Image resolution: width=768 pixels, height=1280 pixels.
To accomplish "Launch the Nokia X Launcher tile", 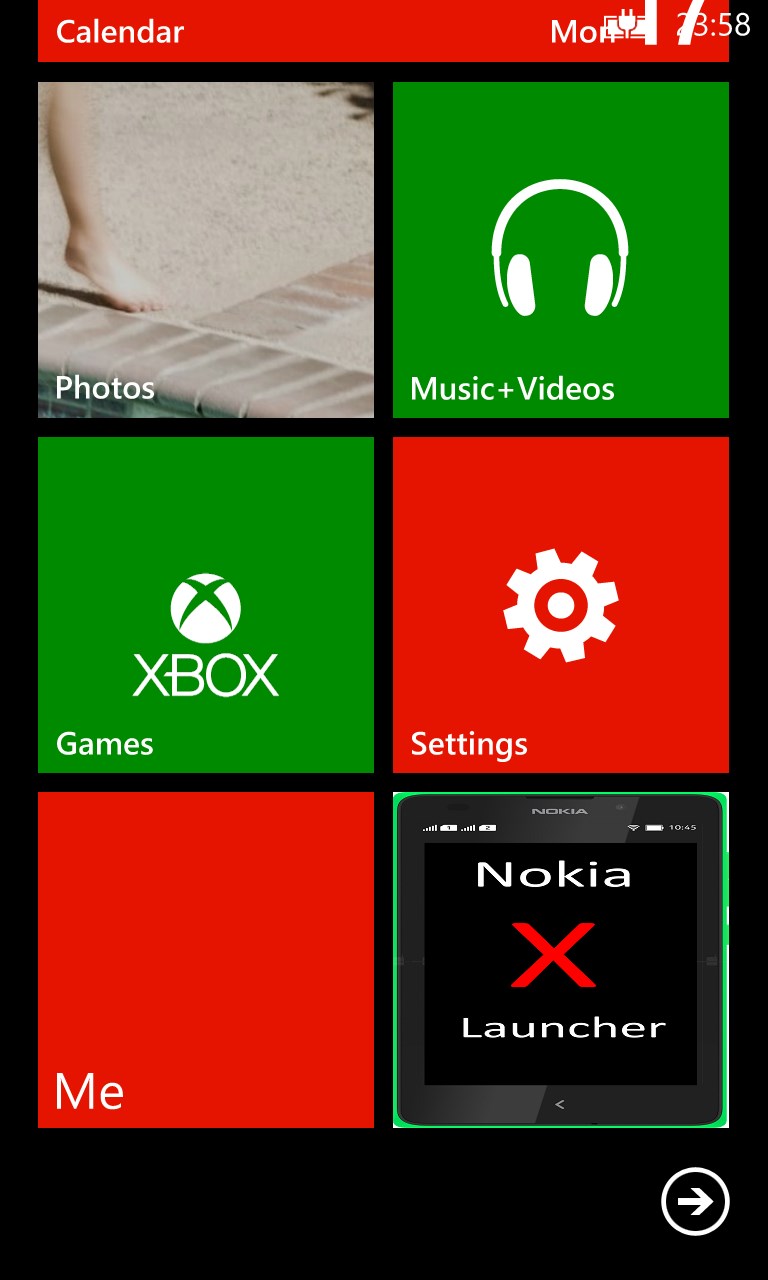I will pos(560,960).
